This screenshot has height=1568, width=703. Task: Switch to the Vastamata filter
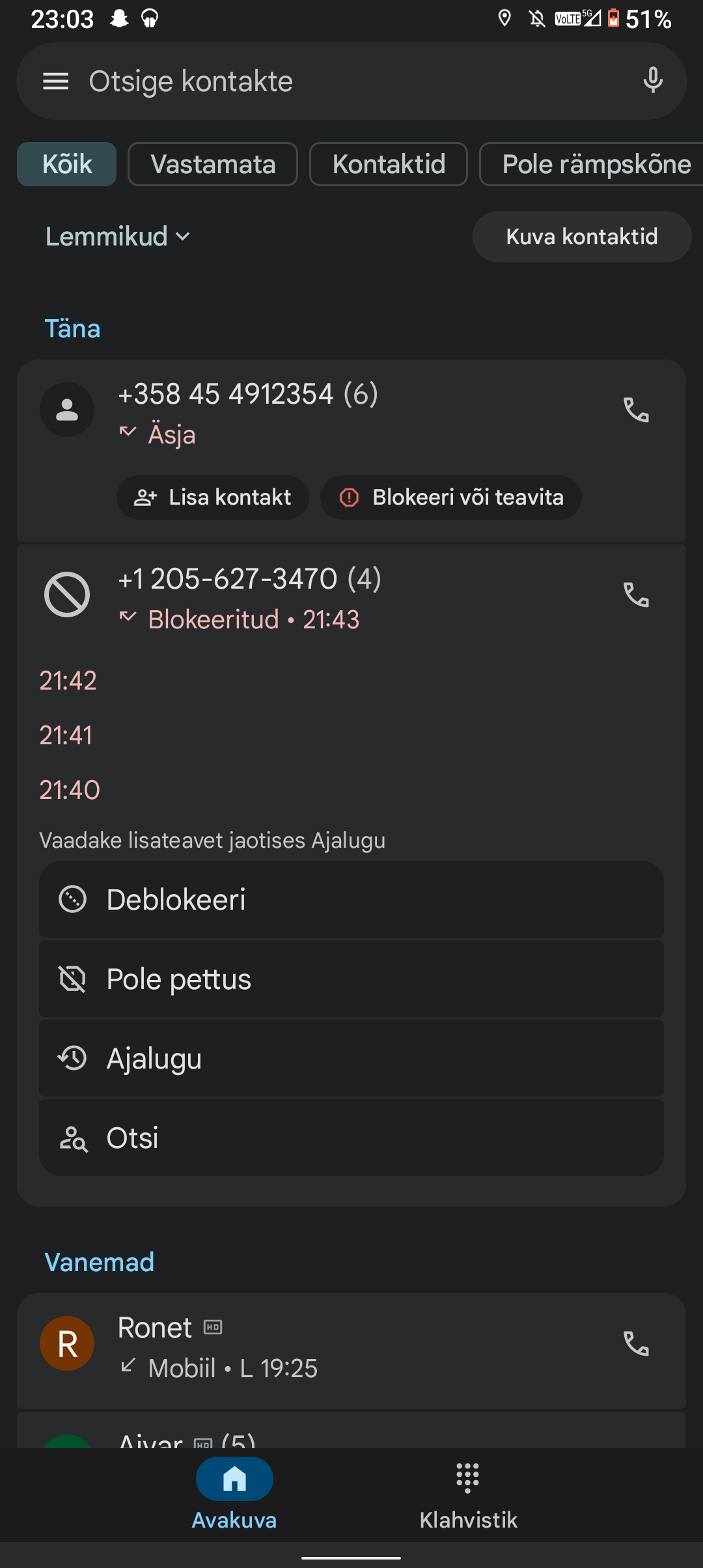pyautogui.click(x=213, y=164)
